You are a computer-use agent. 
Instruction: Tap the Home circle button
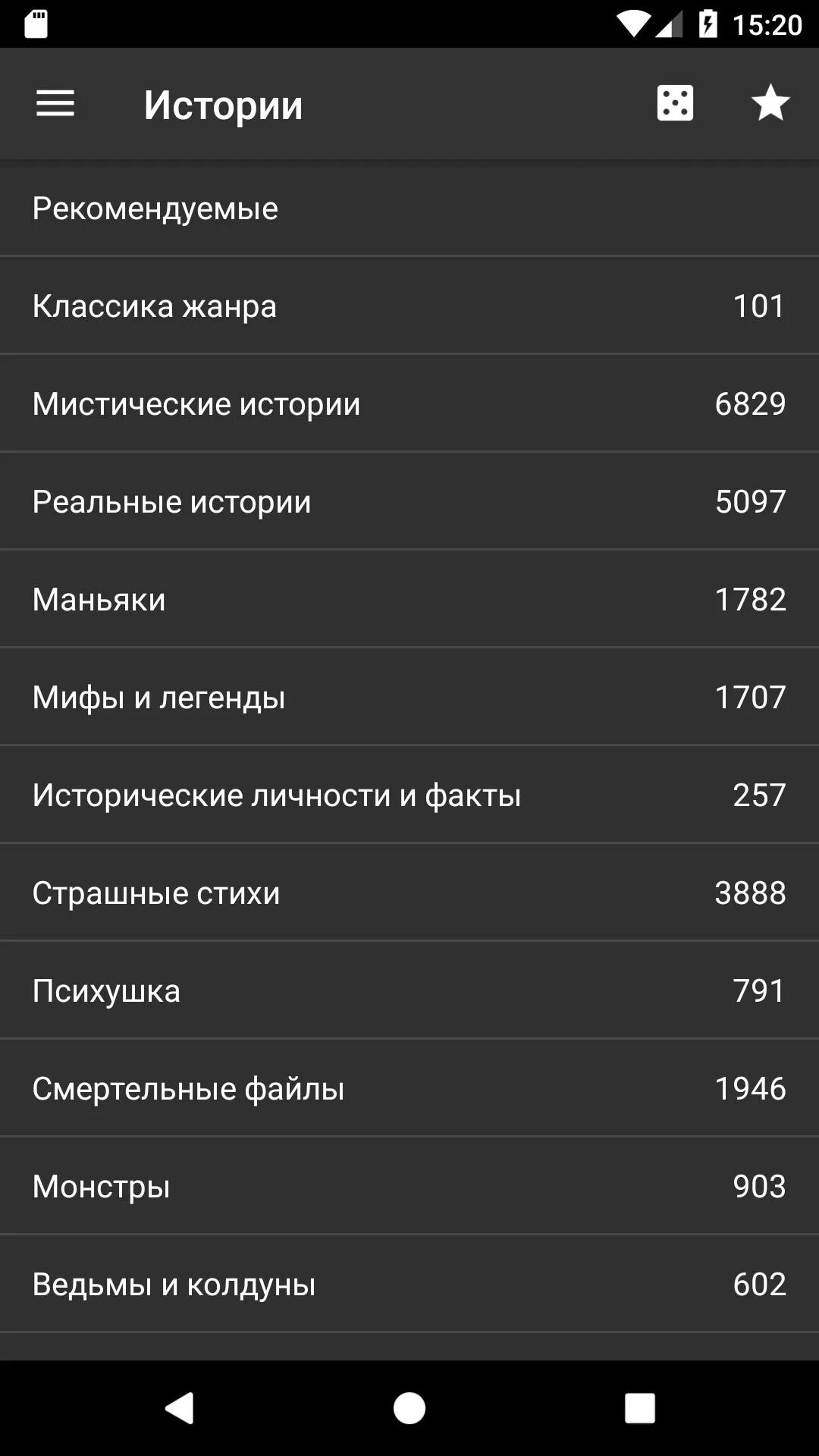click(x=409, y=1409)
